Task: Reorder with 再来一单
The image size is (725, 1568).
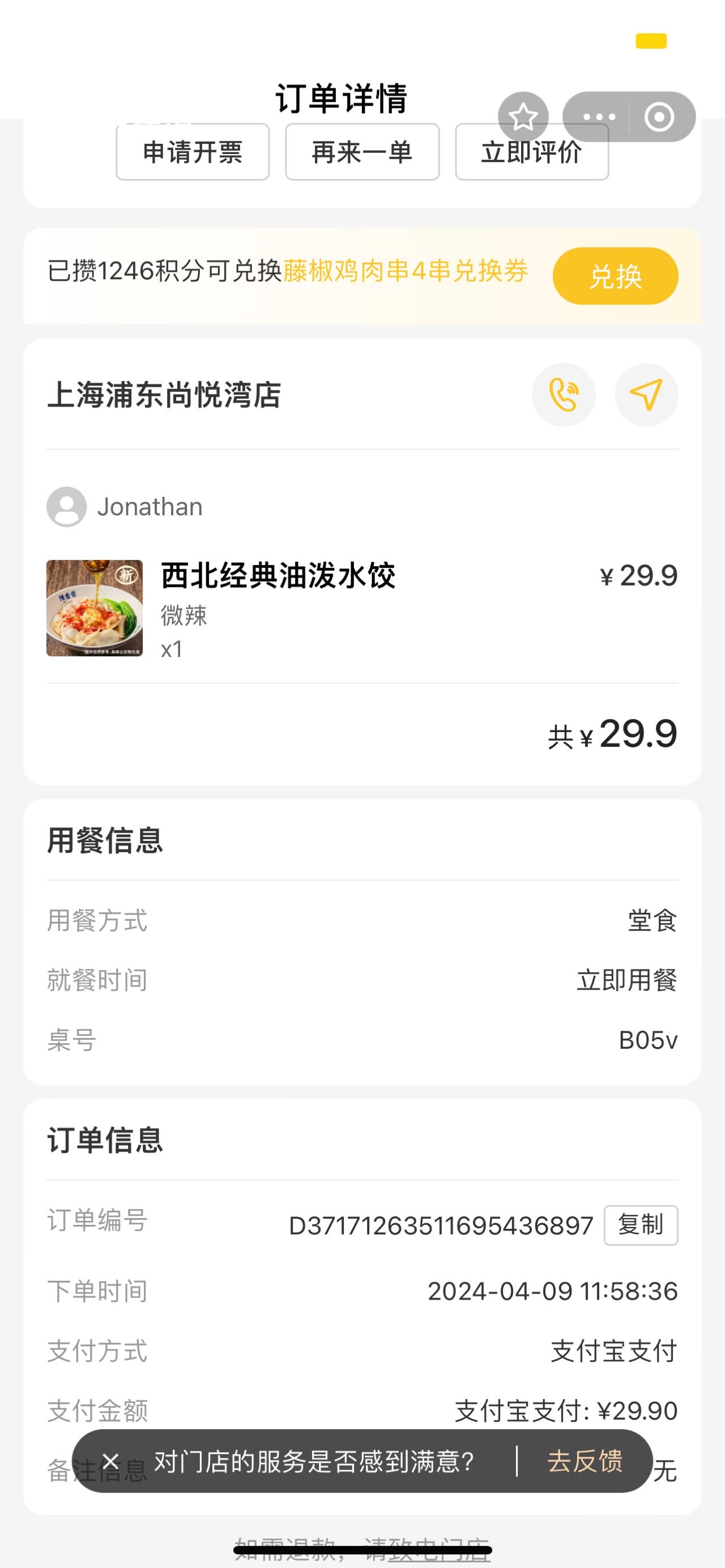Action: [x=362, y=152]
